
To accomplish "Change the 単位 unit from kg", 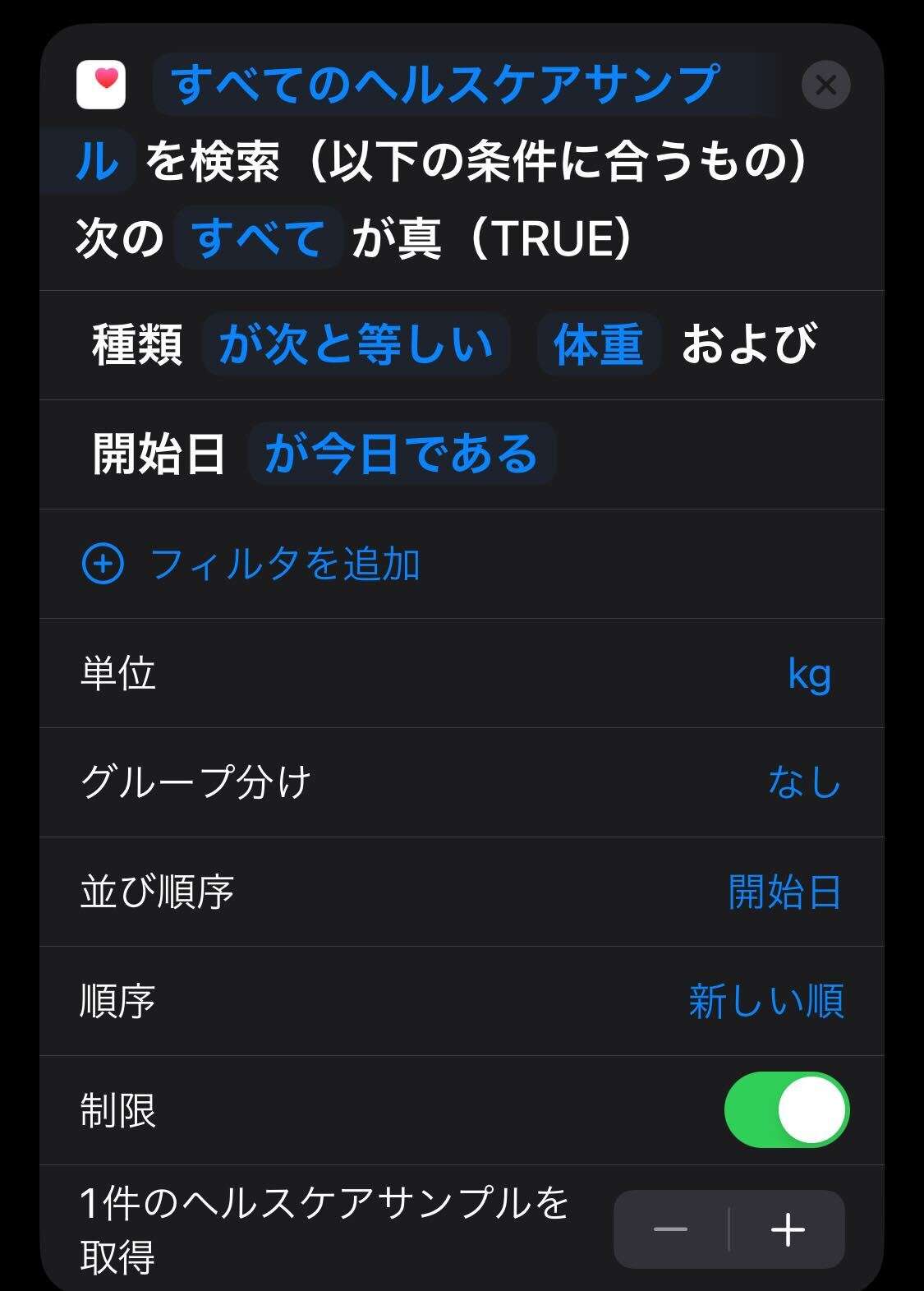I will [808, 674].
